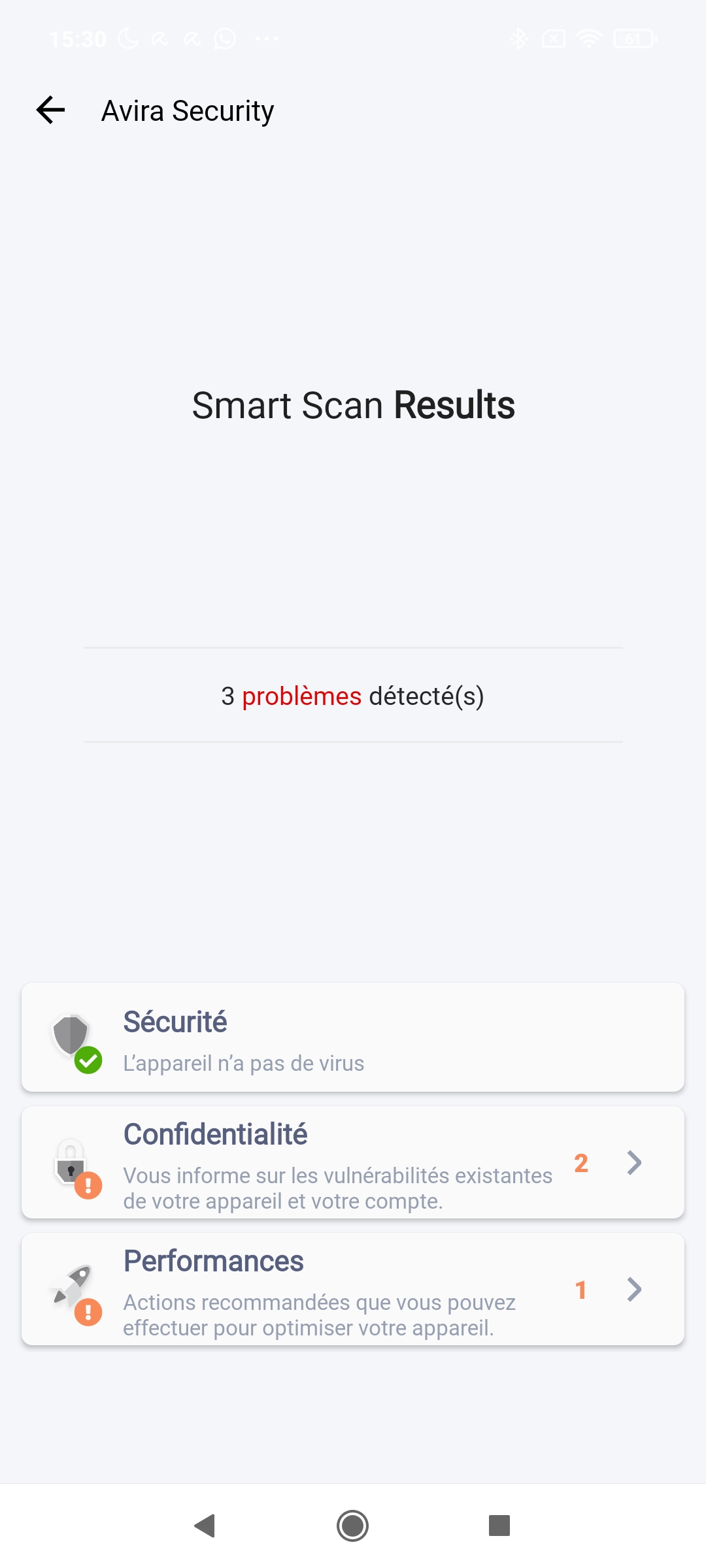Tap the '1' issue counter on Performances

[581, 1290]
